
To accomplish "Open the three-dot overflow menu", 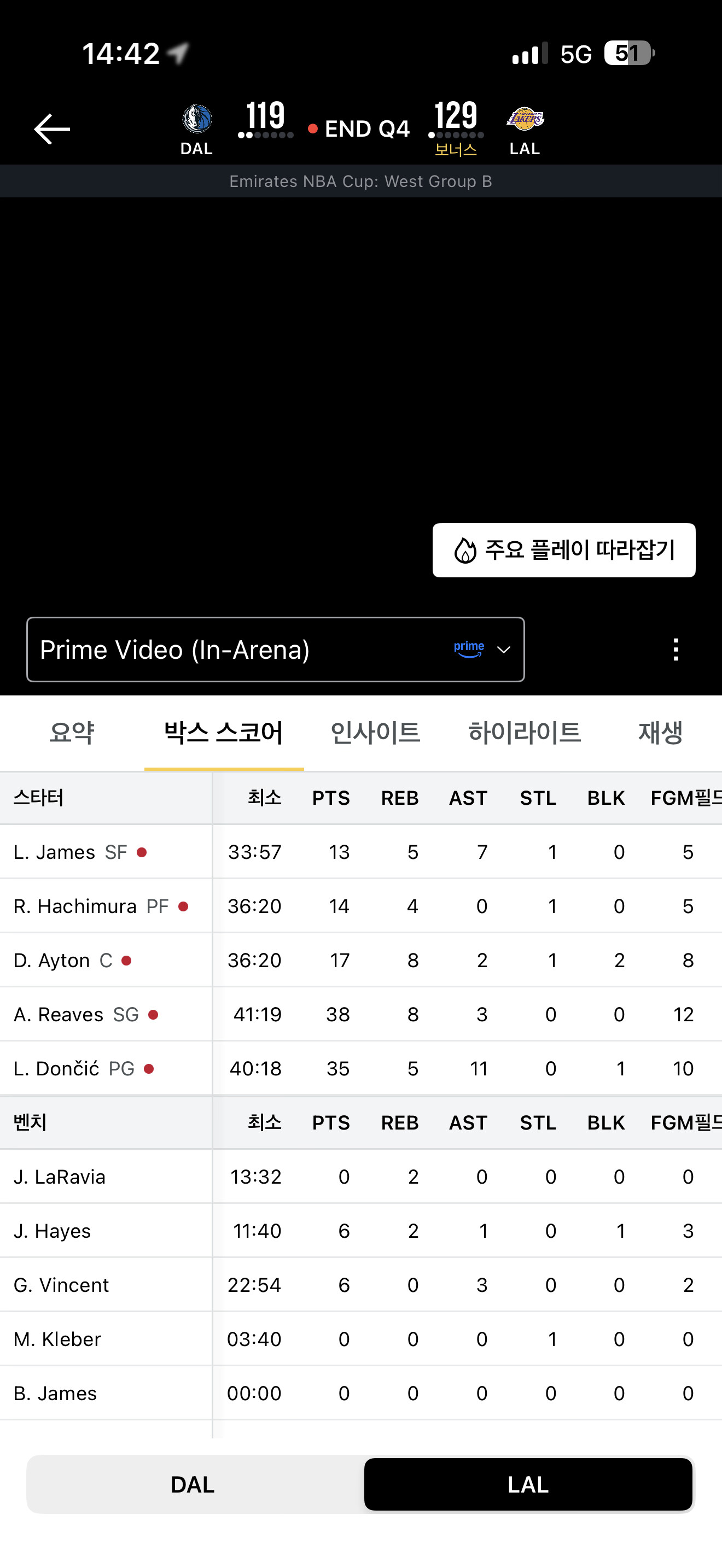I will [x=676, y=650].
